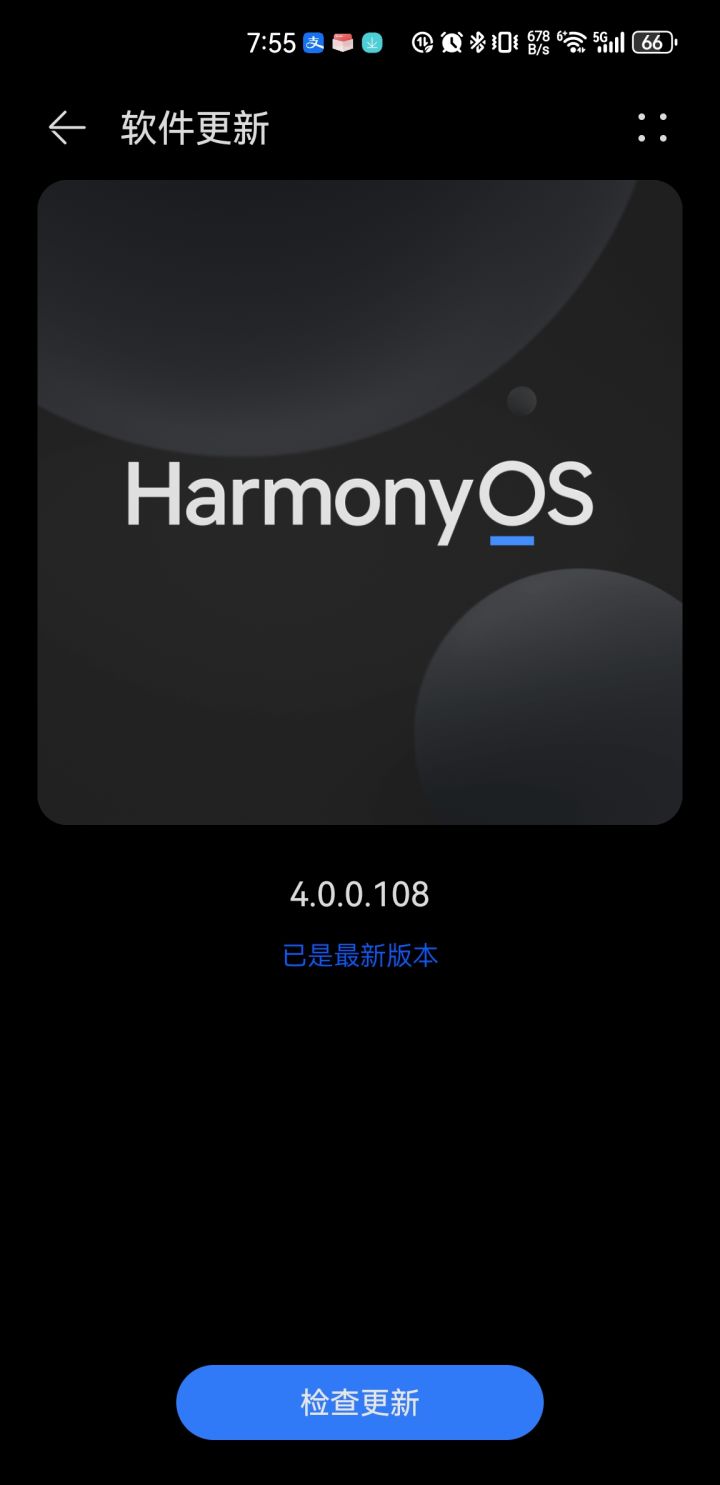Viewport: 720px width, 1485px height.
Task: Tap the clock showing 7:55 in status bar
Action: pyautogui.click(x=270, y=43)
